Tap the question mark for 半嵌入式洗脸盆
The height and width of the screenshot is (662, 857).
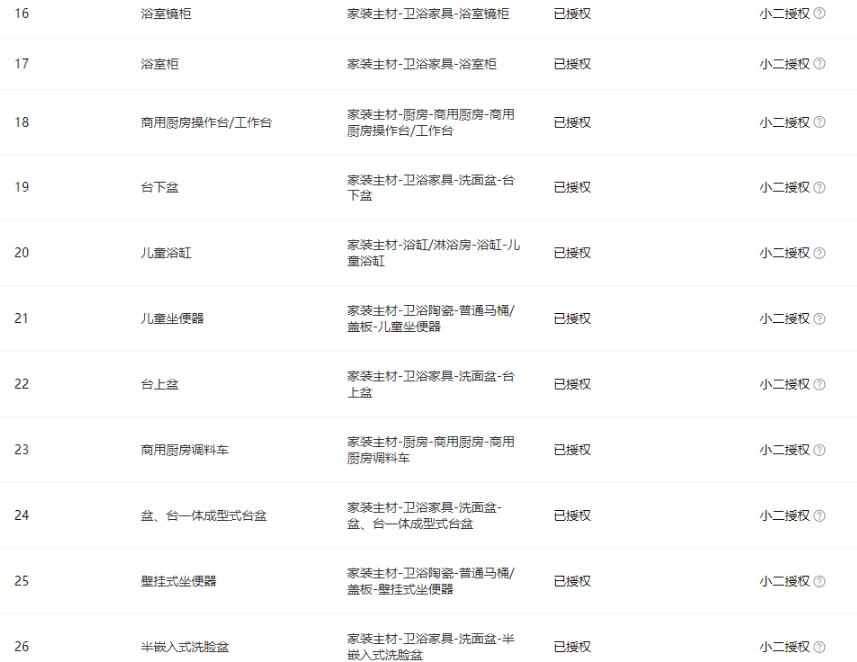(820, 647)
